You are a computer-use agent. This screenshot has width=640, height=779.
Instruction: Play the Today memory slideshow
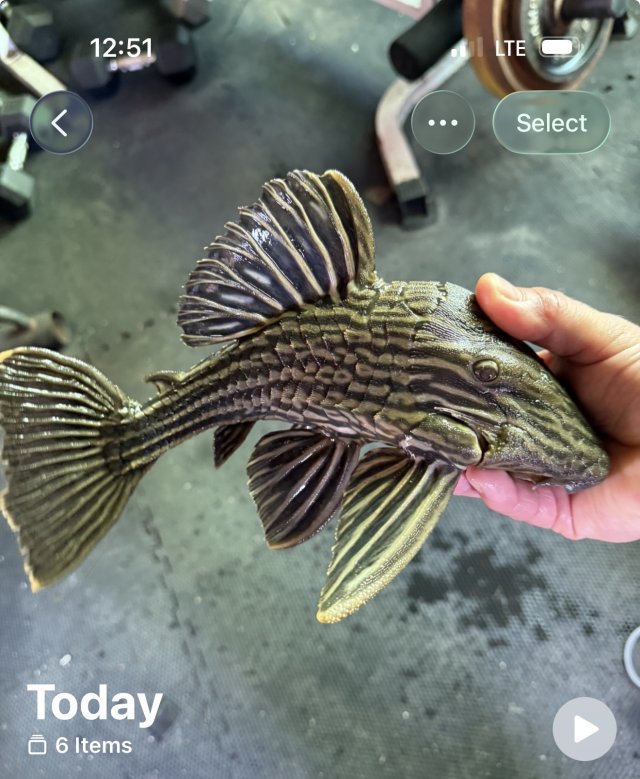(584, 729)
